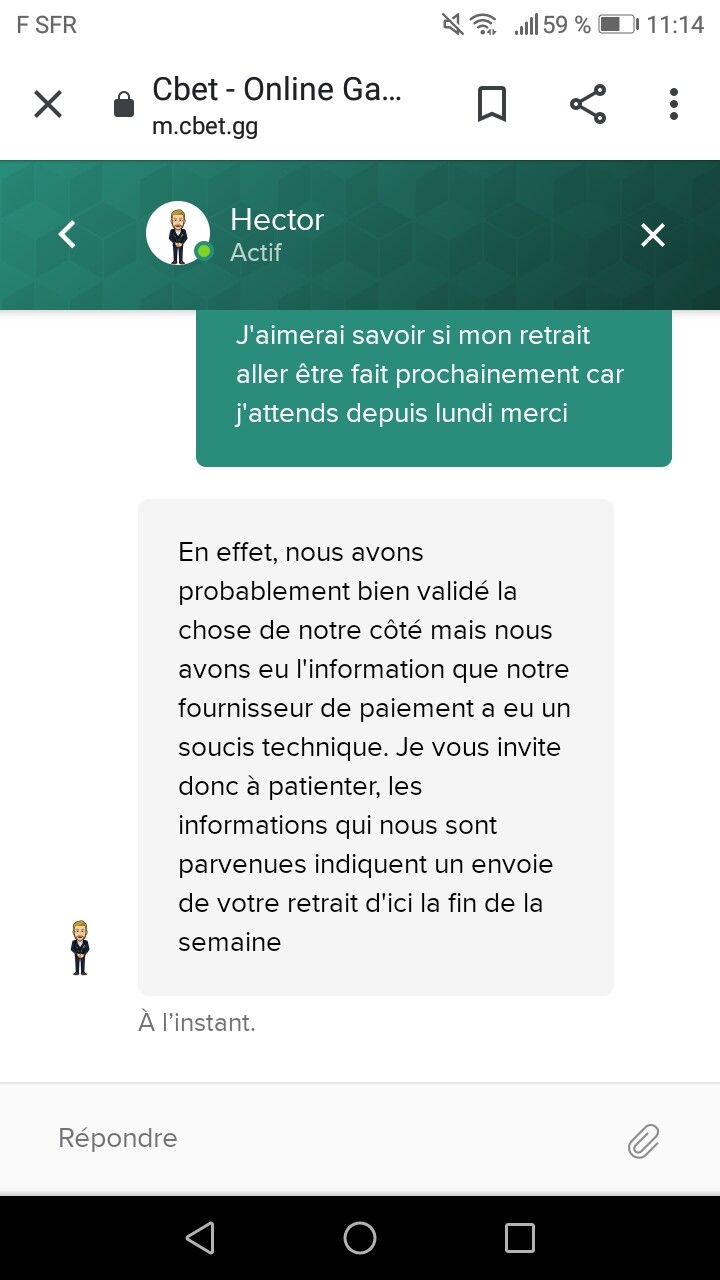Go to the home screen

click(360, 1238)
